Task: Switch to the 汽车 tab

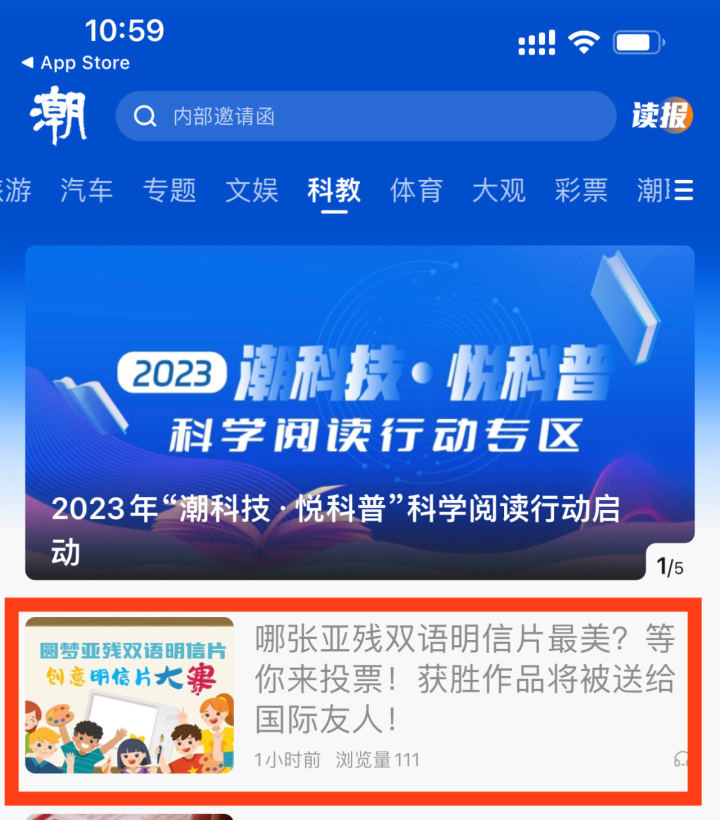Action: pyautogui.click(x=87, y=190)
